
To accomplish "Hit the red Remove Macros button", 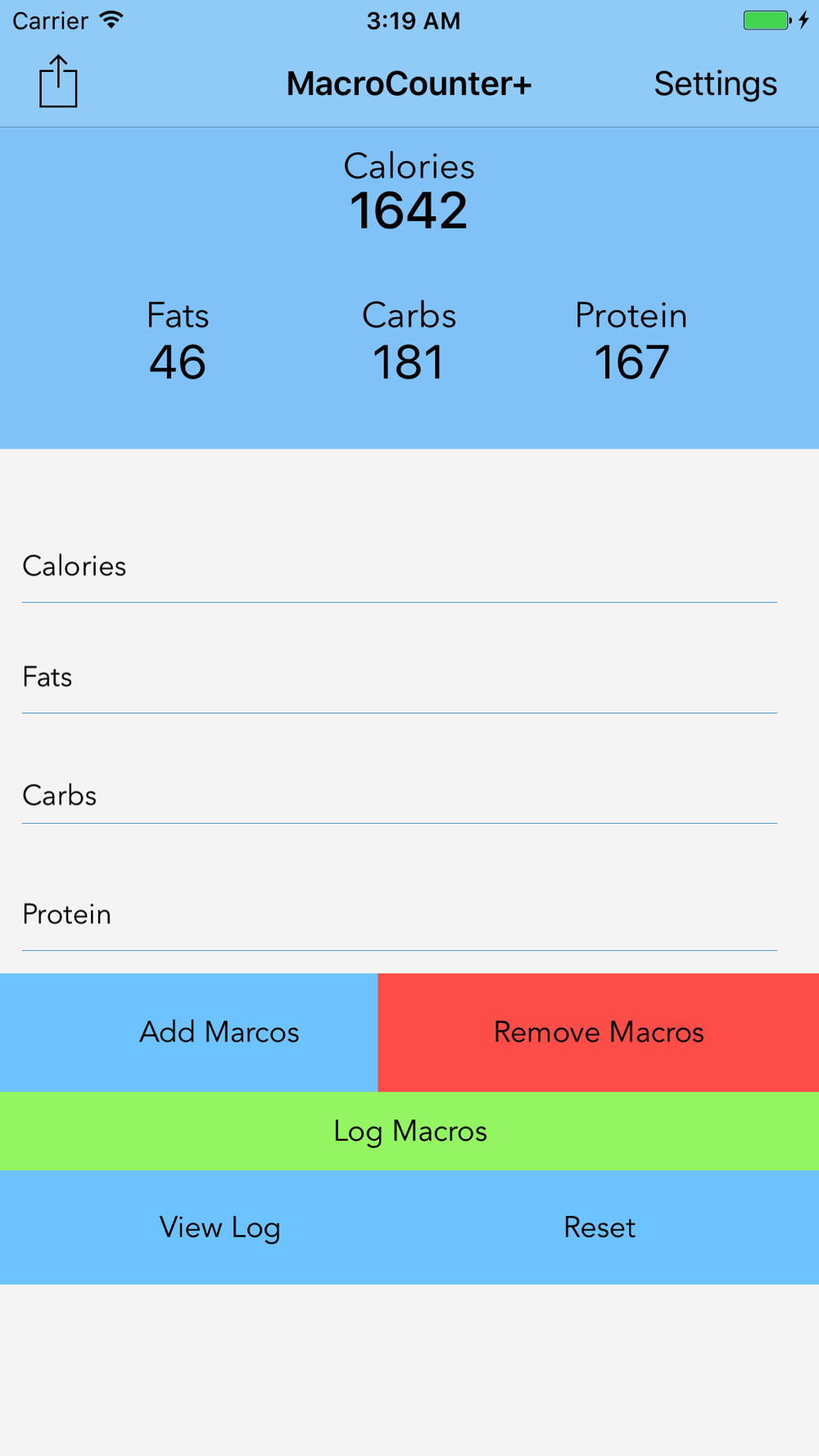I will [599, 1032].
